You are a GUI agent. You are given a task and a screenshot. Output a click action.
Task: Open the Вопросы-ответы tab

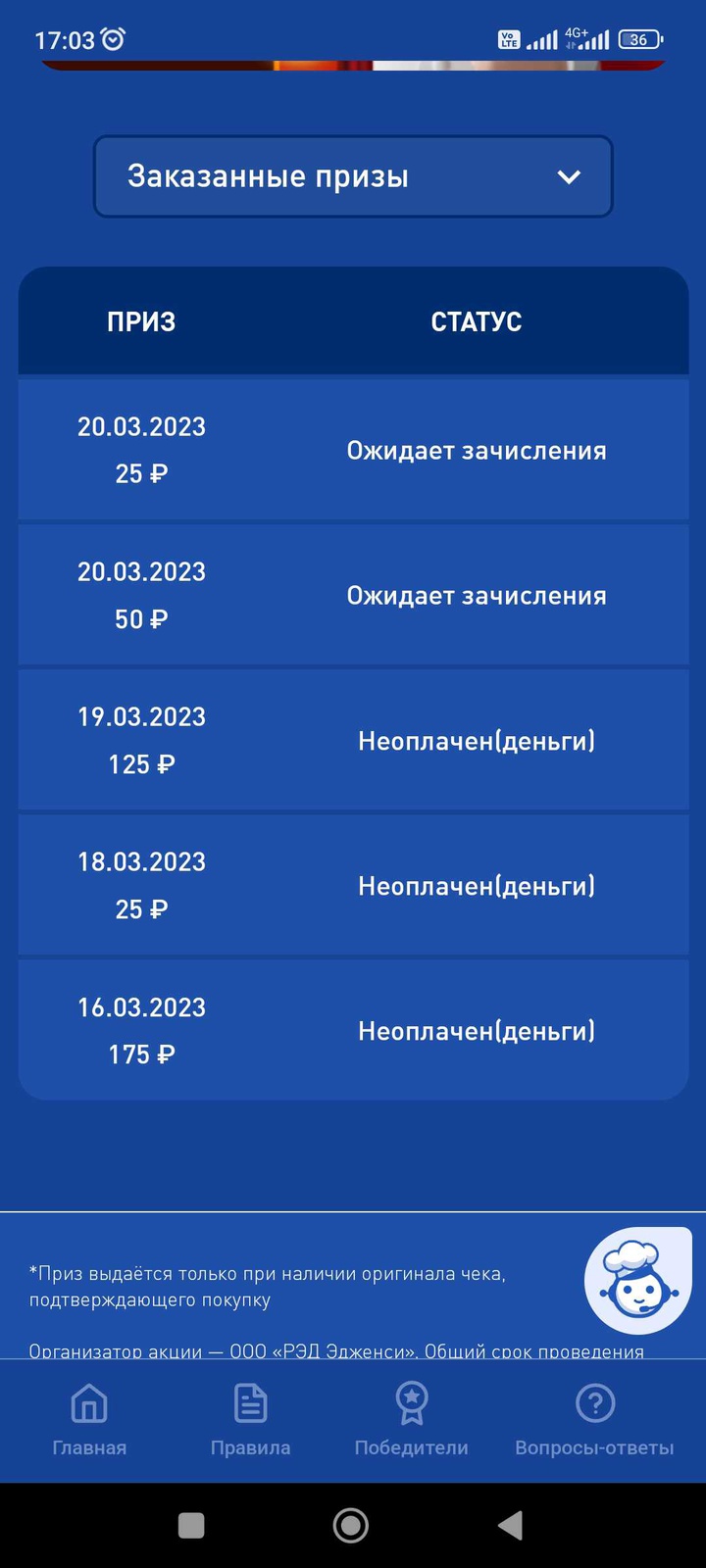(594, 1419)
